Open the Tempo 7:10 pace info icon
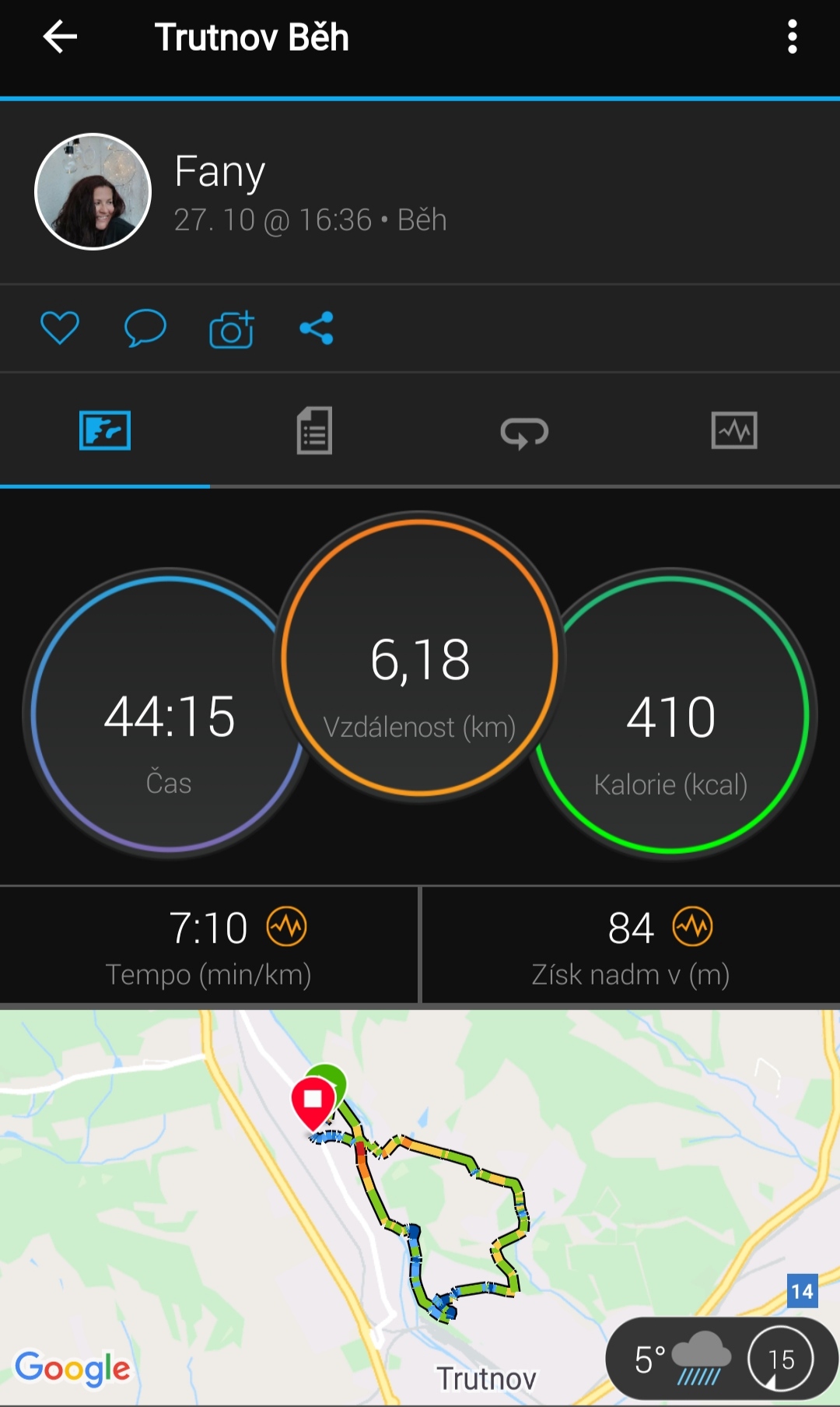 click(x=287, y=926)
